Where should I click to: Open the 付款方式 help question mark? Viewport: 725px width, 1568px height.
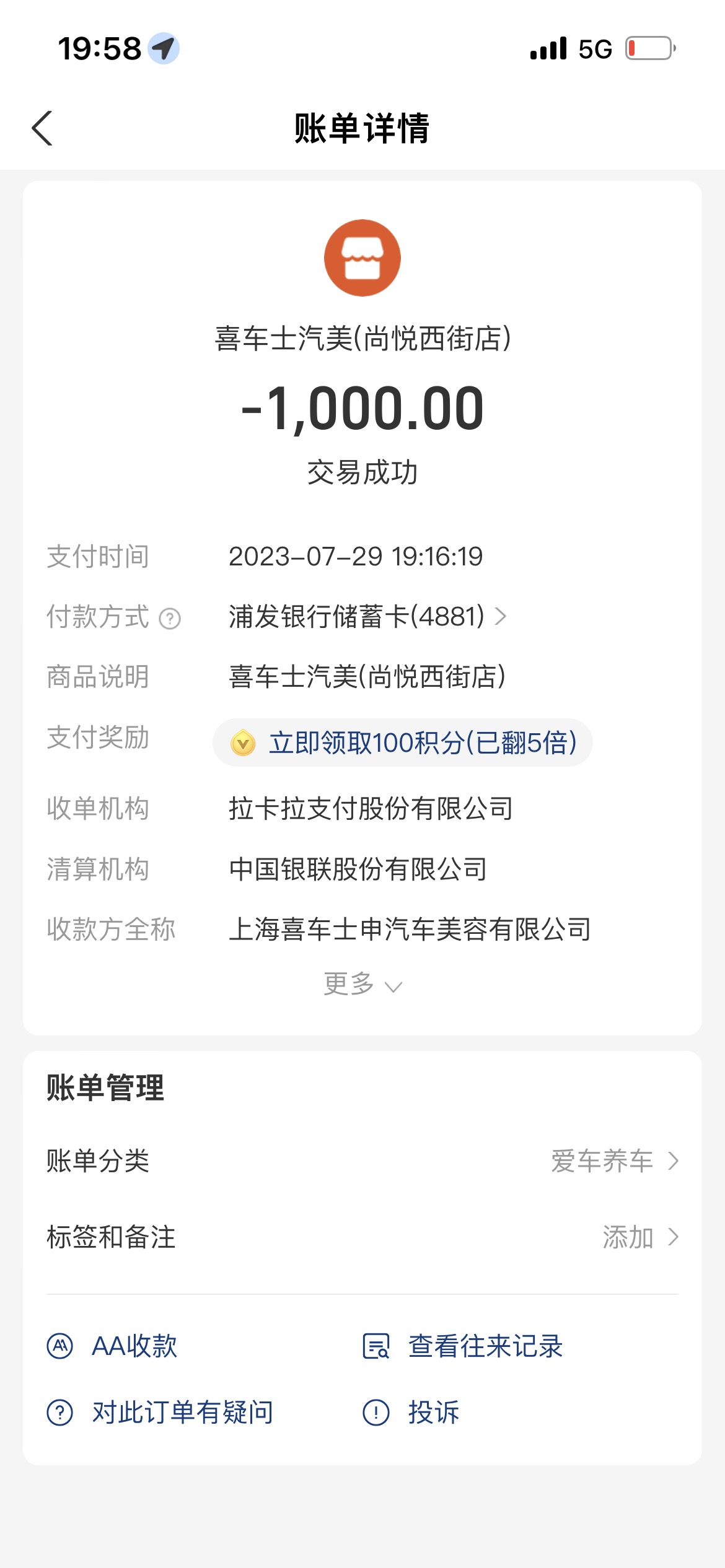pos(170,618)
